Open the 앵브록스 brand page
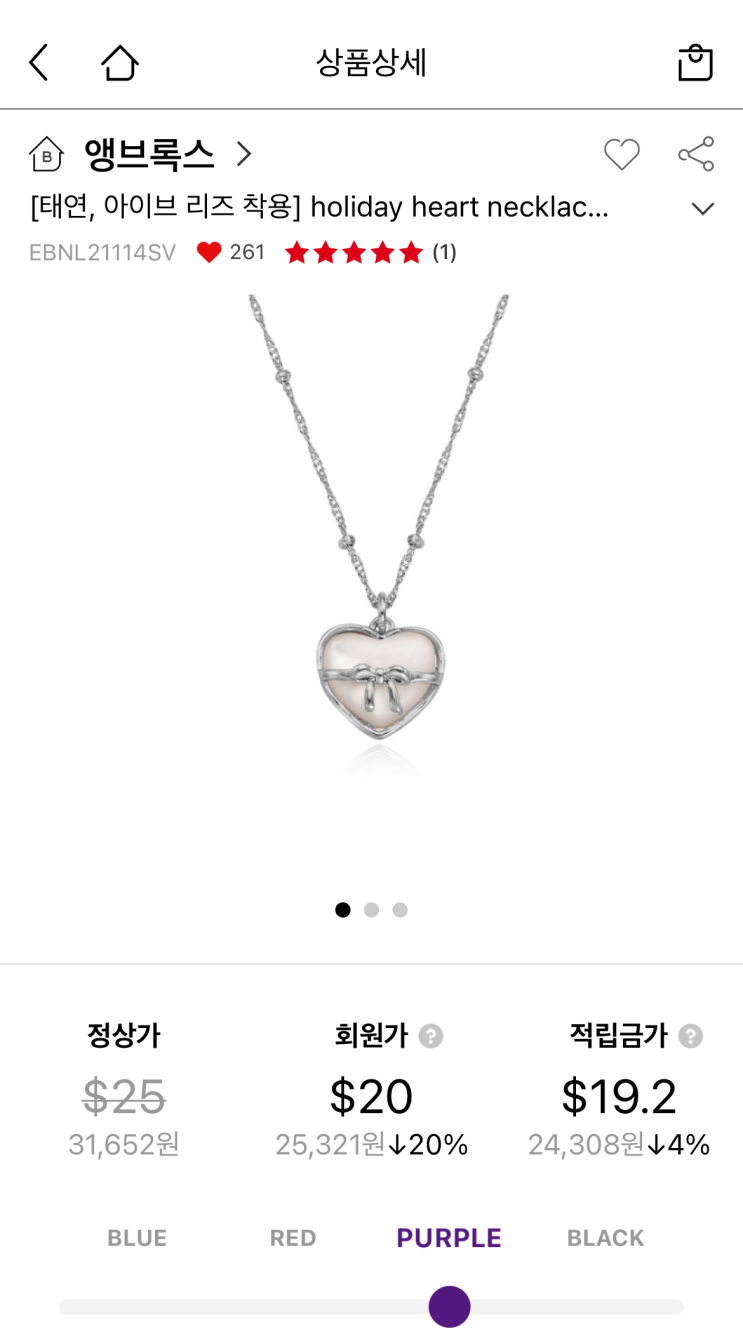The width and height of the screenshot is (743, 1343). (x=150, y=154)
